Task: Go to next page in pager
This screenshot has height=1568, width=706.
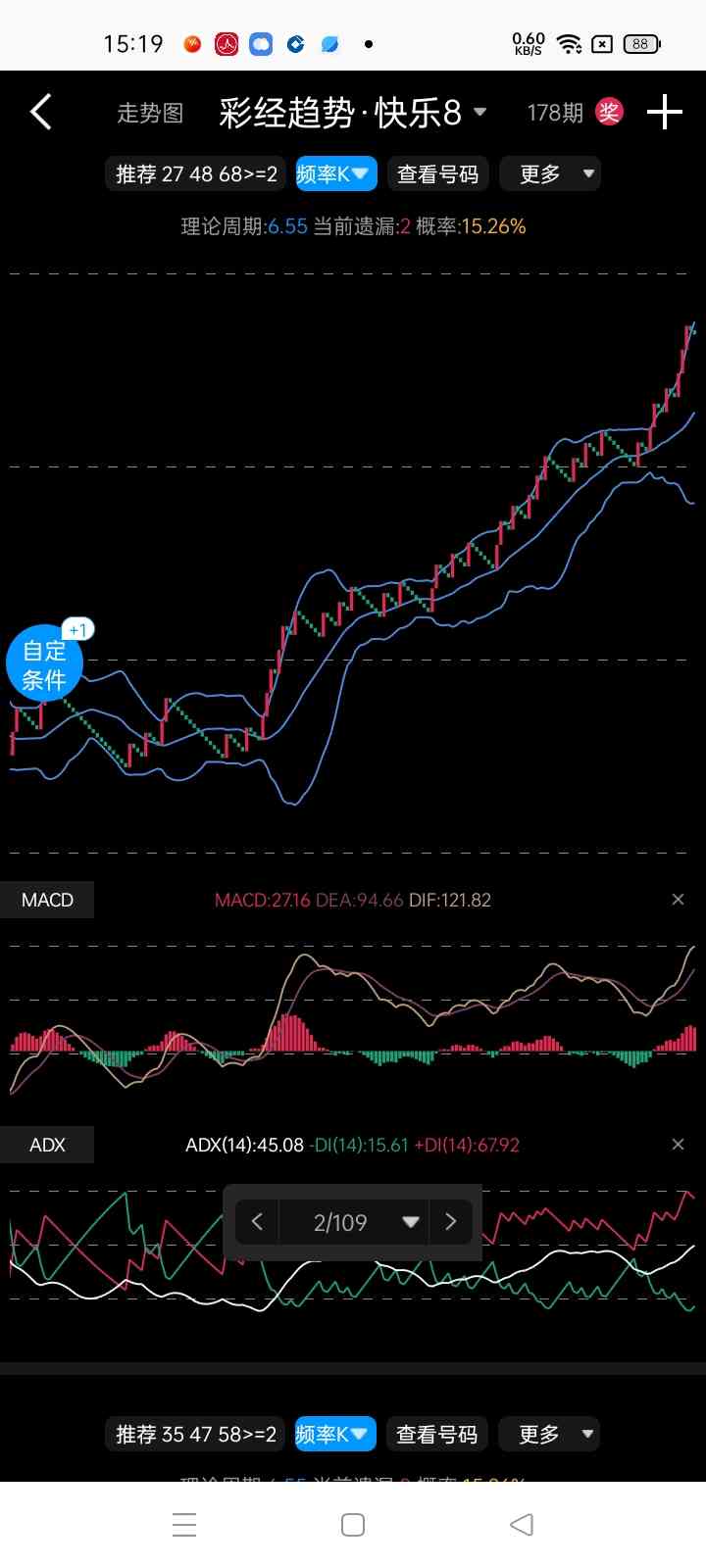Action: click(451, 1222)
